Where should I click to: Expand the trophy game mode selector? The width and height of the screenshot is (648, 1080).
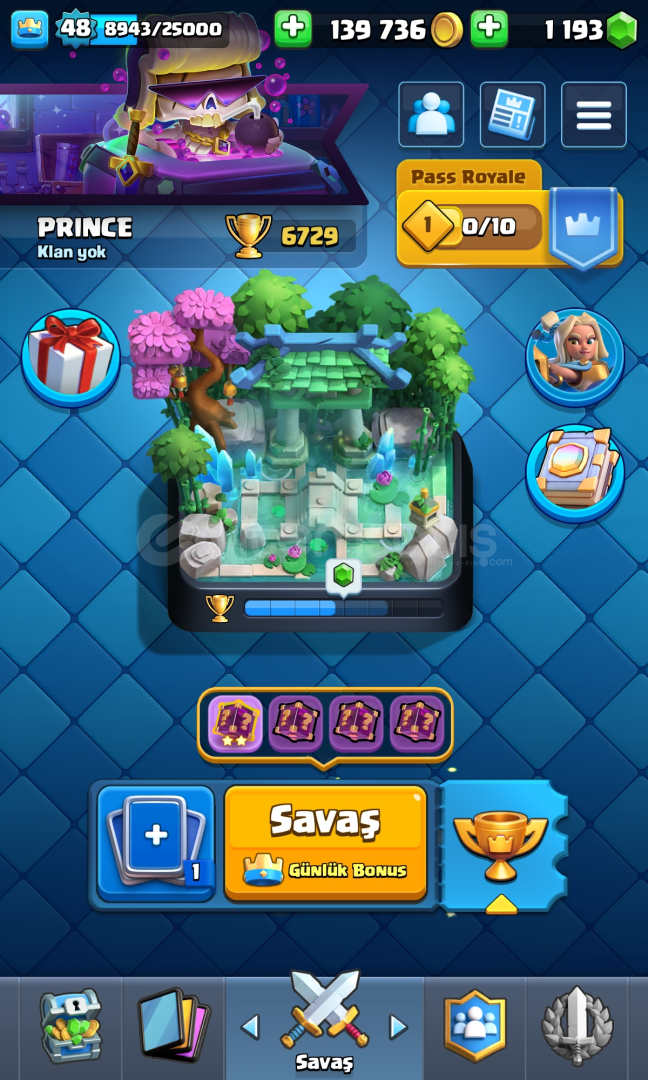pos(501,847)
